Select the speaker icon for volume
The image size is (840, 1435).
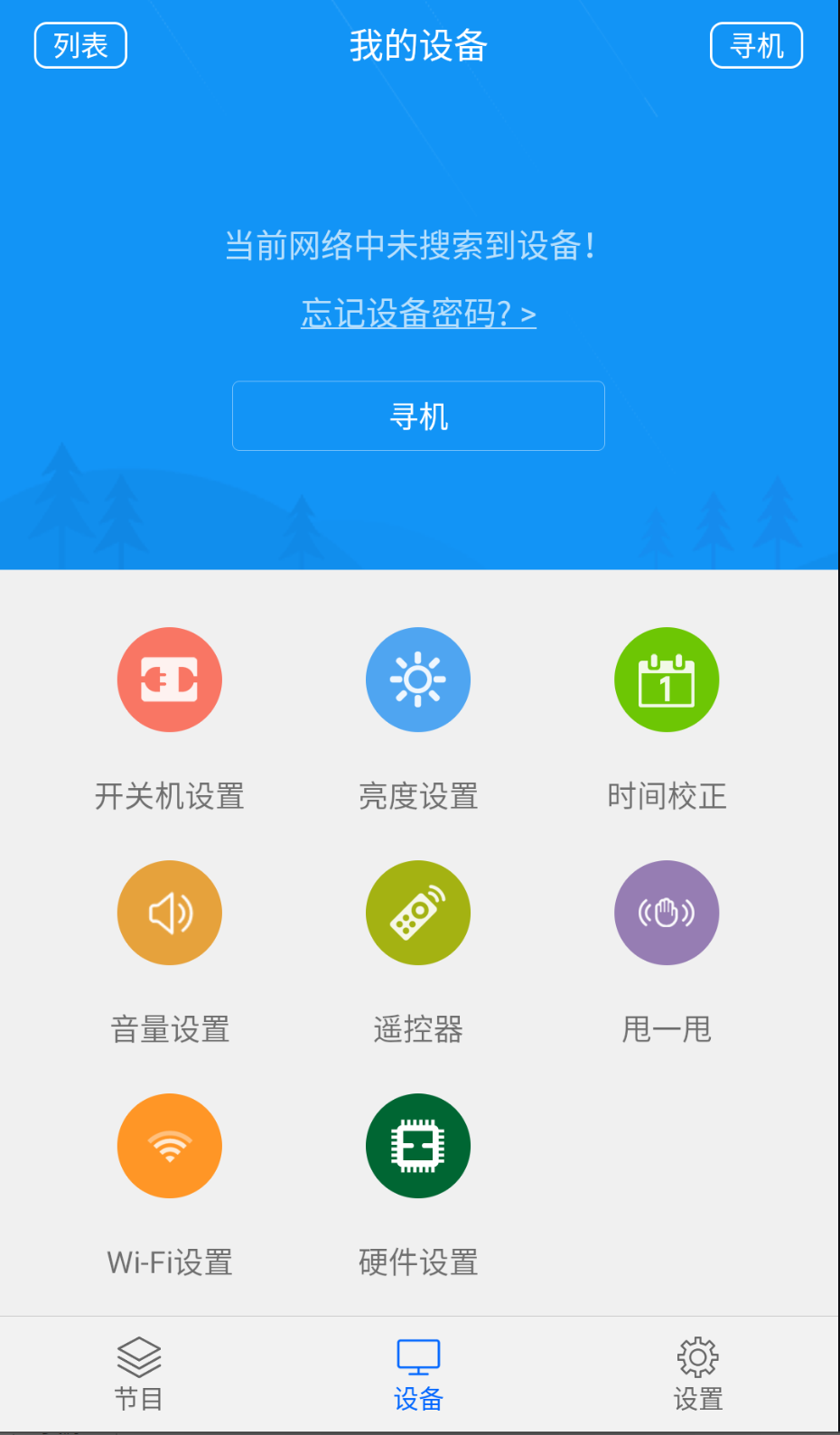169,912
